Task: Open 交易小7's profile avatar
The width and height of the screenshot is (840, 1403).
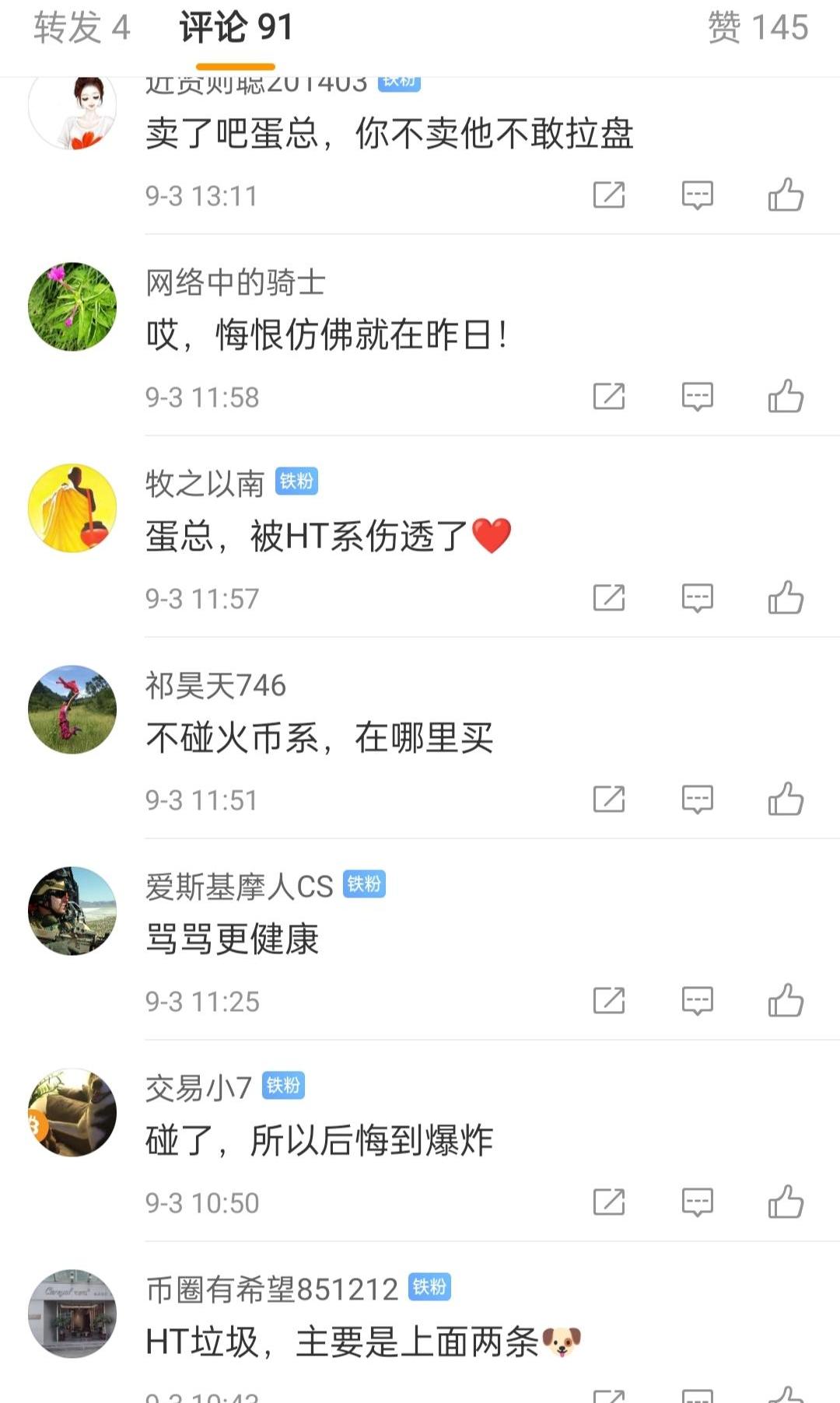Action: pyautogui.click(x=72, y=1112)
